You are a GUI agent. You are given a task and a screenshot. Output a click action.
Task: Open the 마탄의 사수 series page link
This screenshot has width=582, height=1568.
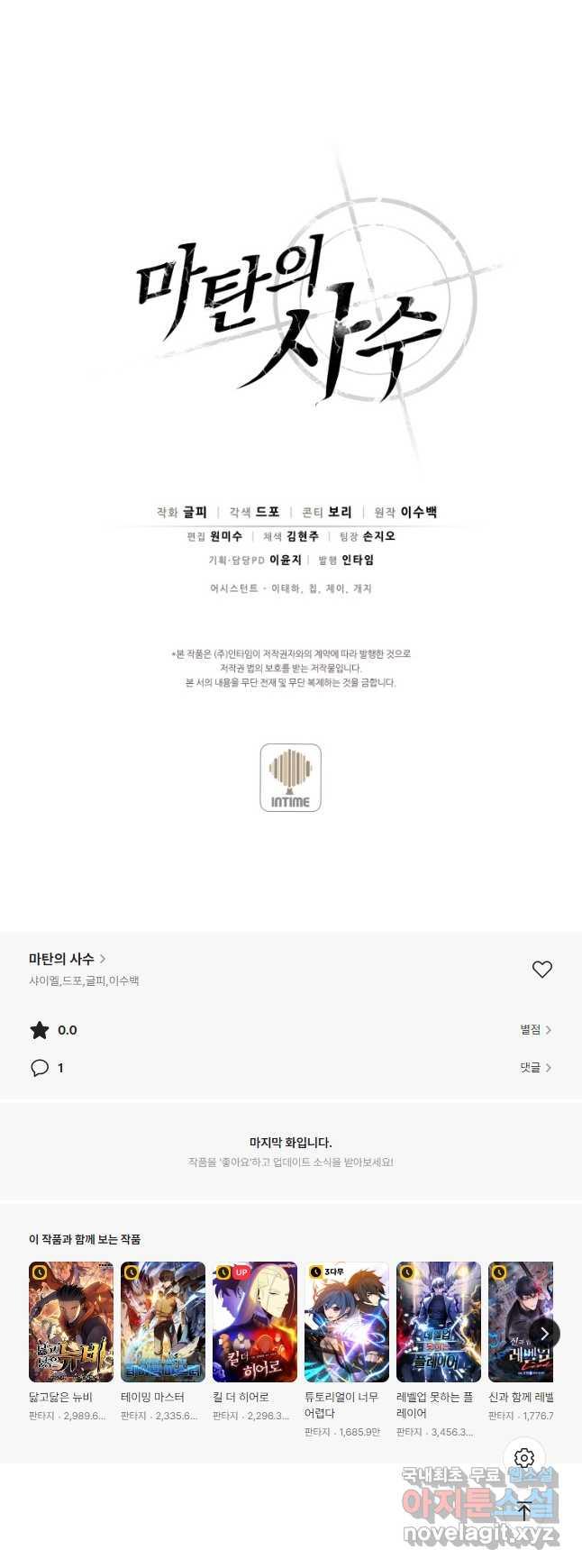(x=68, y=959)
